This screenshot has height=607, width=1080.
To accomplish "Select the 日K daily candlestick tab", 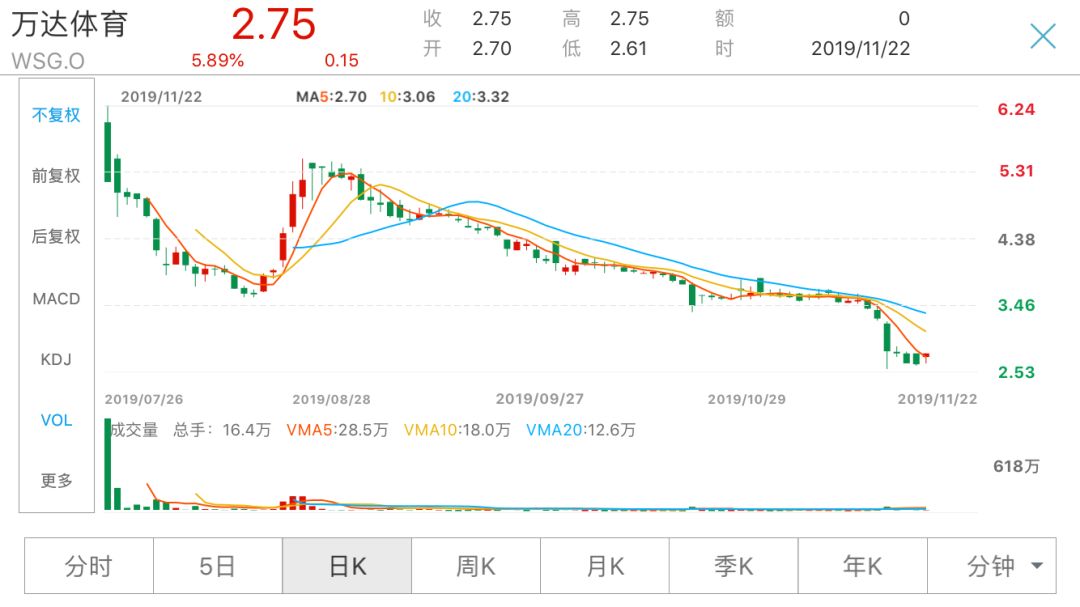I will pos(347,567).
